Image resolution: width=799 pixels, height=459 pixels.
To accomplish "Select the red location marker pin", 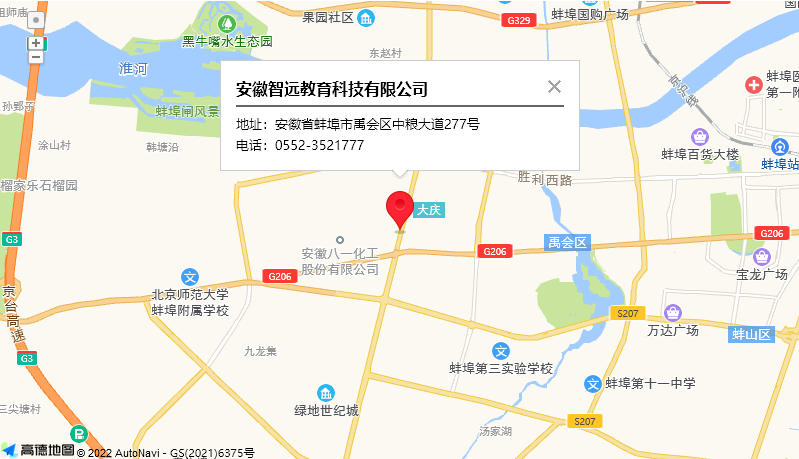I will (x=400, y=207).
